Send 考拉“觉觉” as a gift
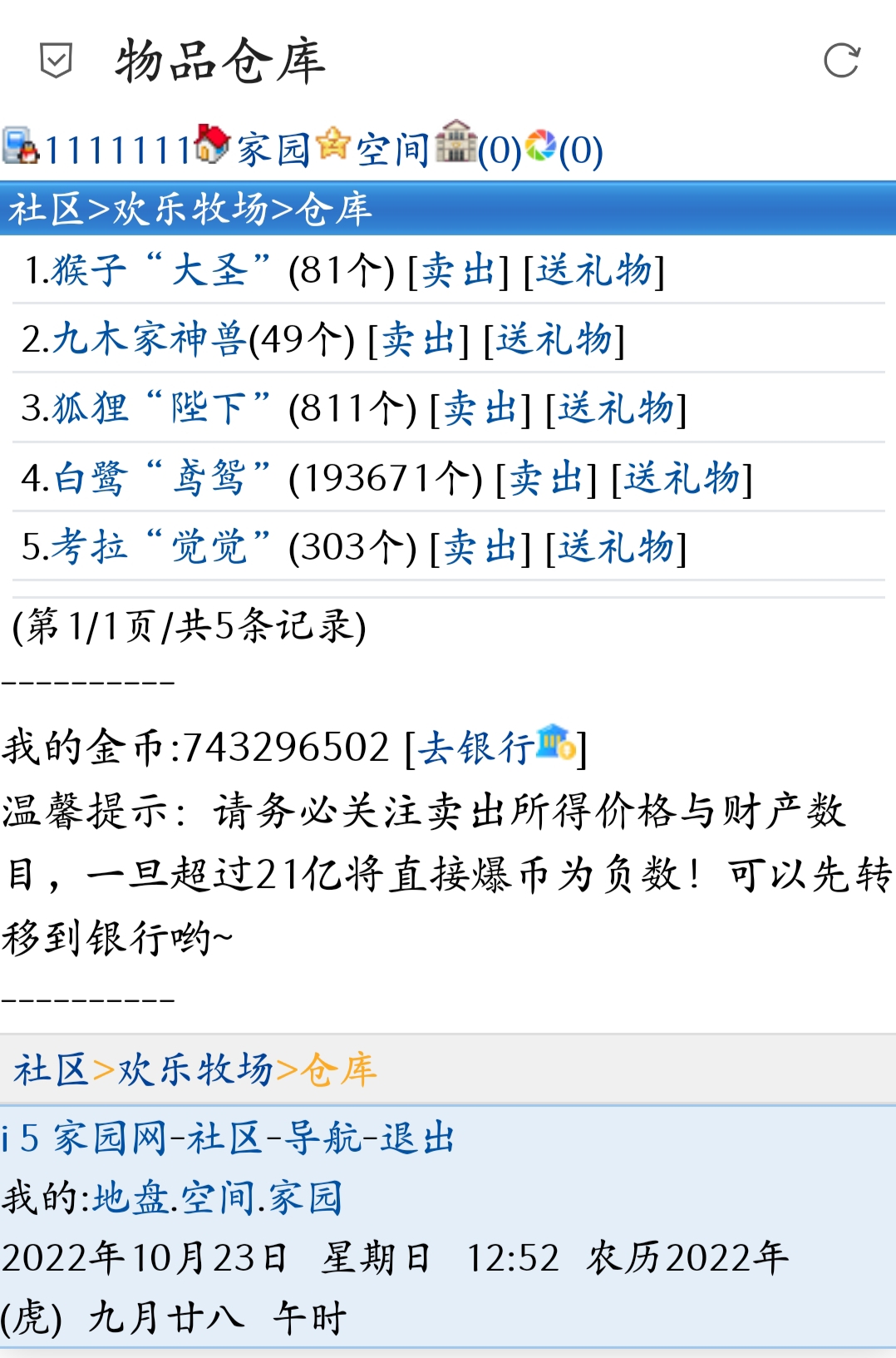Viewport: 896px width, 1358px height. (x=615, y=548)
